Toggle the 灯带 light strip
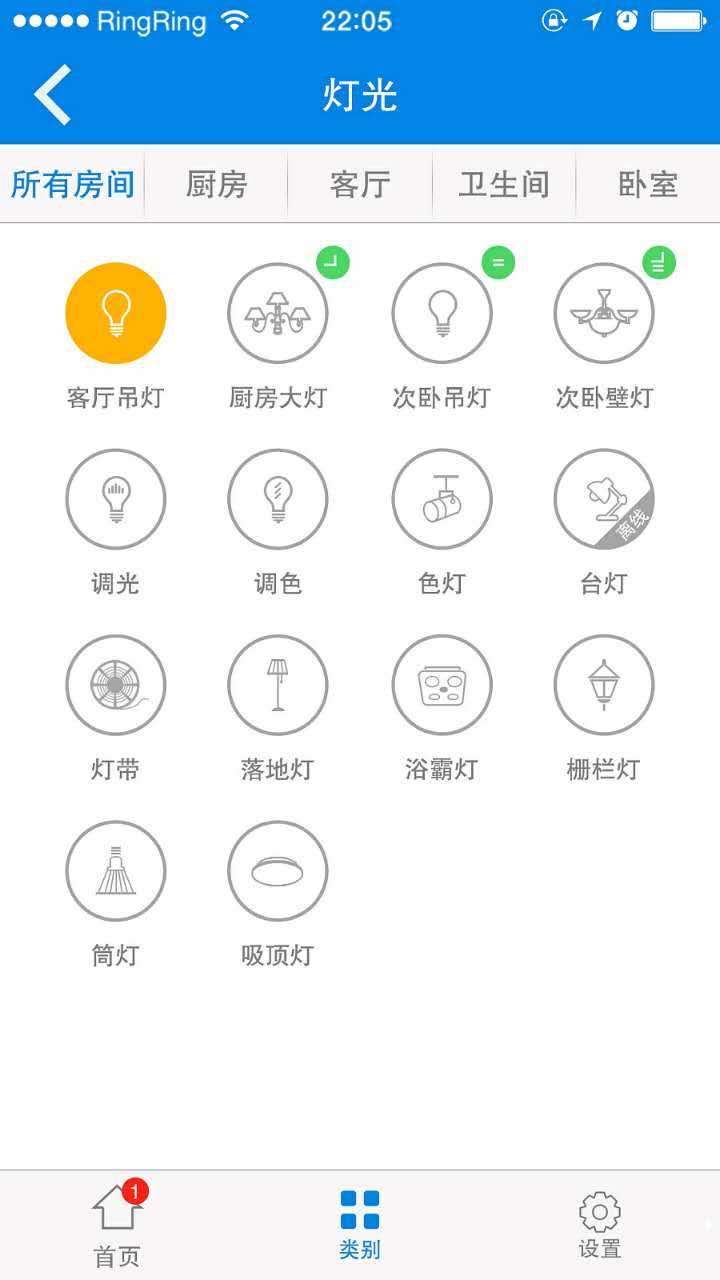The height and width of the screenshot is (1280, 720). [x=115, y=685]
